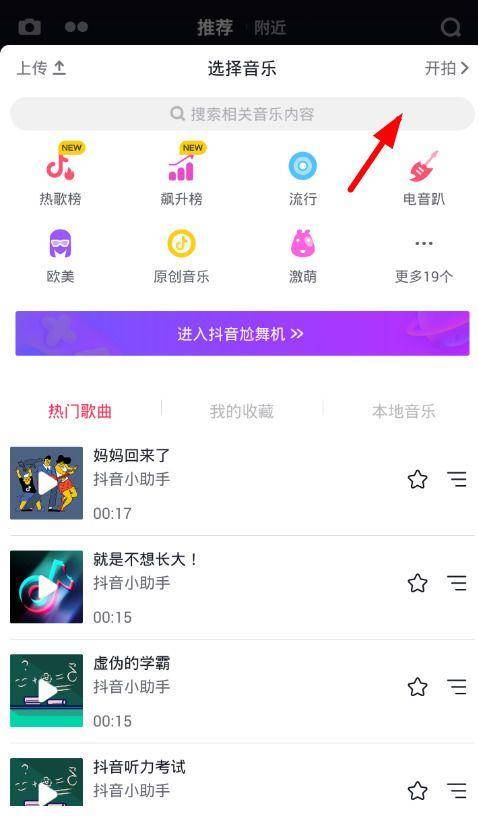478x821 pixels.
Task: Favorite the song 就是不想长大！
Action: (417, 583)
